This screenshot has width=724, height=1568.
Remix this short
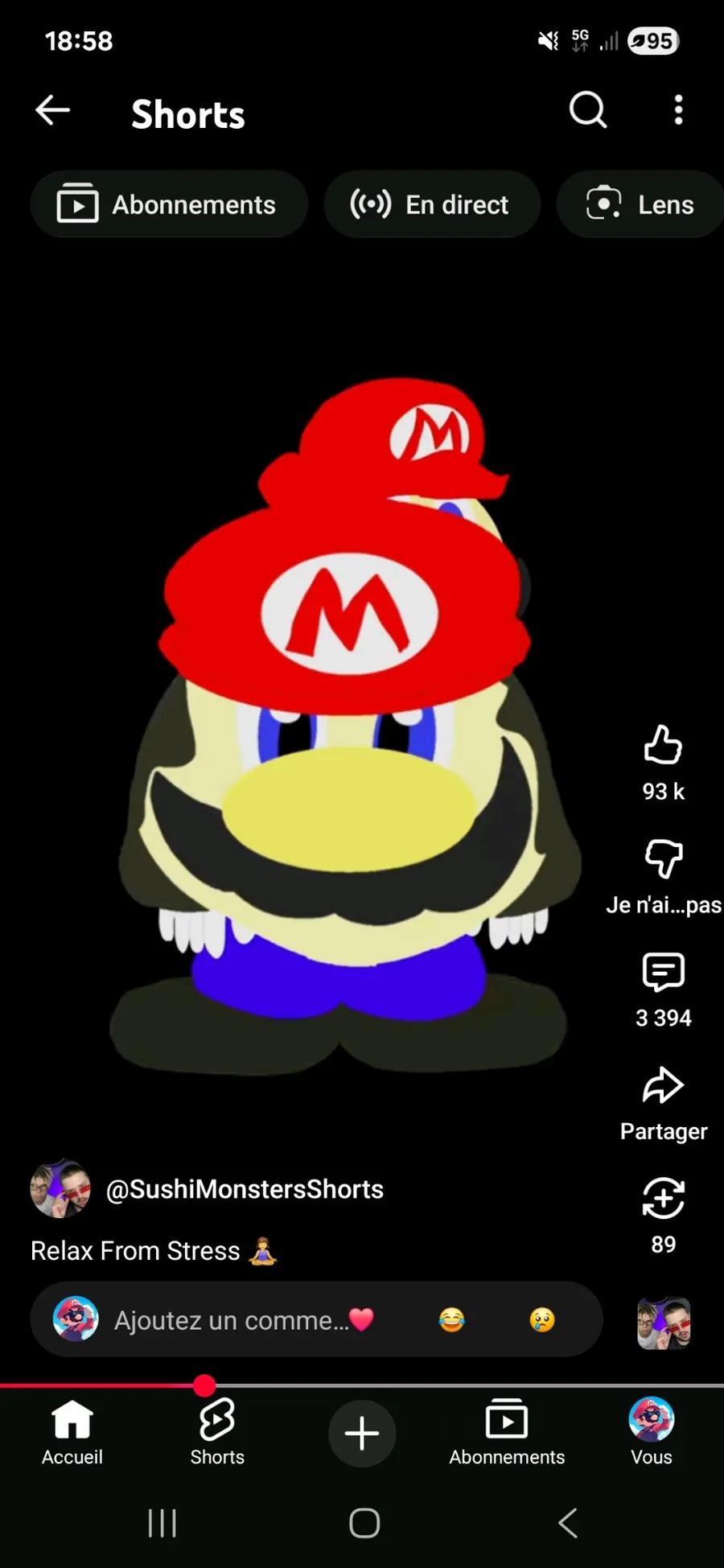click(x=663, y=1199)
